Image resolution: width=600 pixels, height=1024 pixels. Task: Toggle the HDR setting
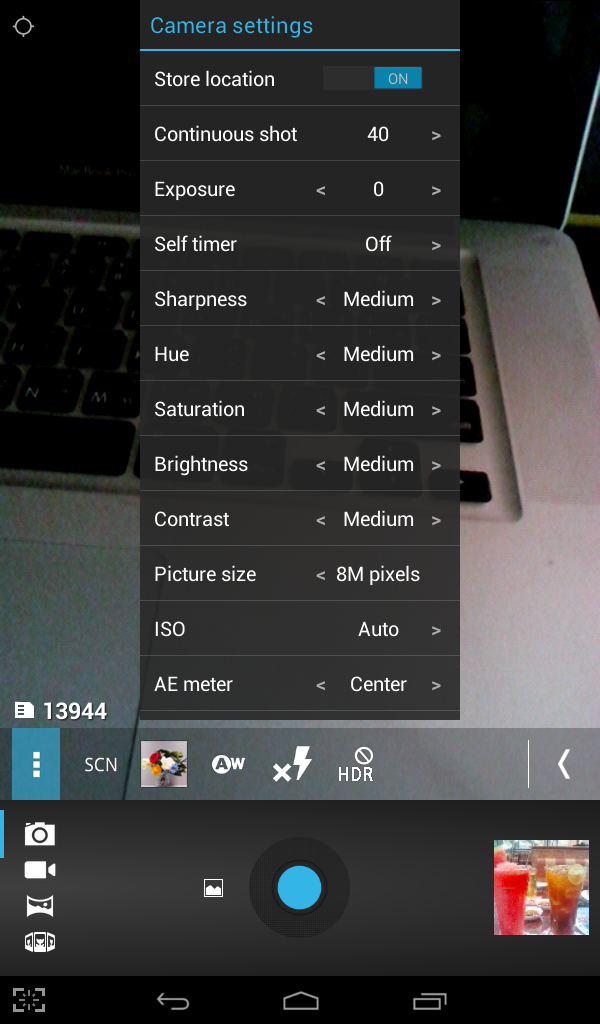(x=356, y=765)
